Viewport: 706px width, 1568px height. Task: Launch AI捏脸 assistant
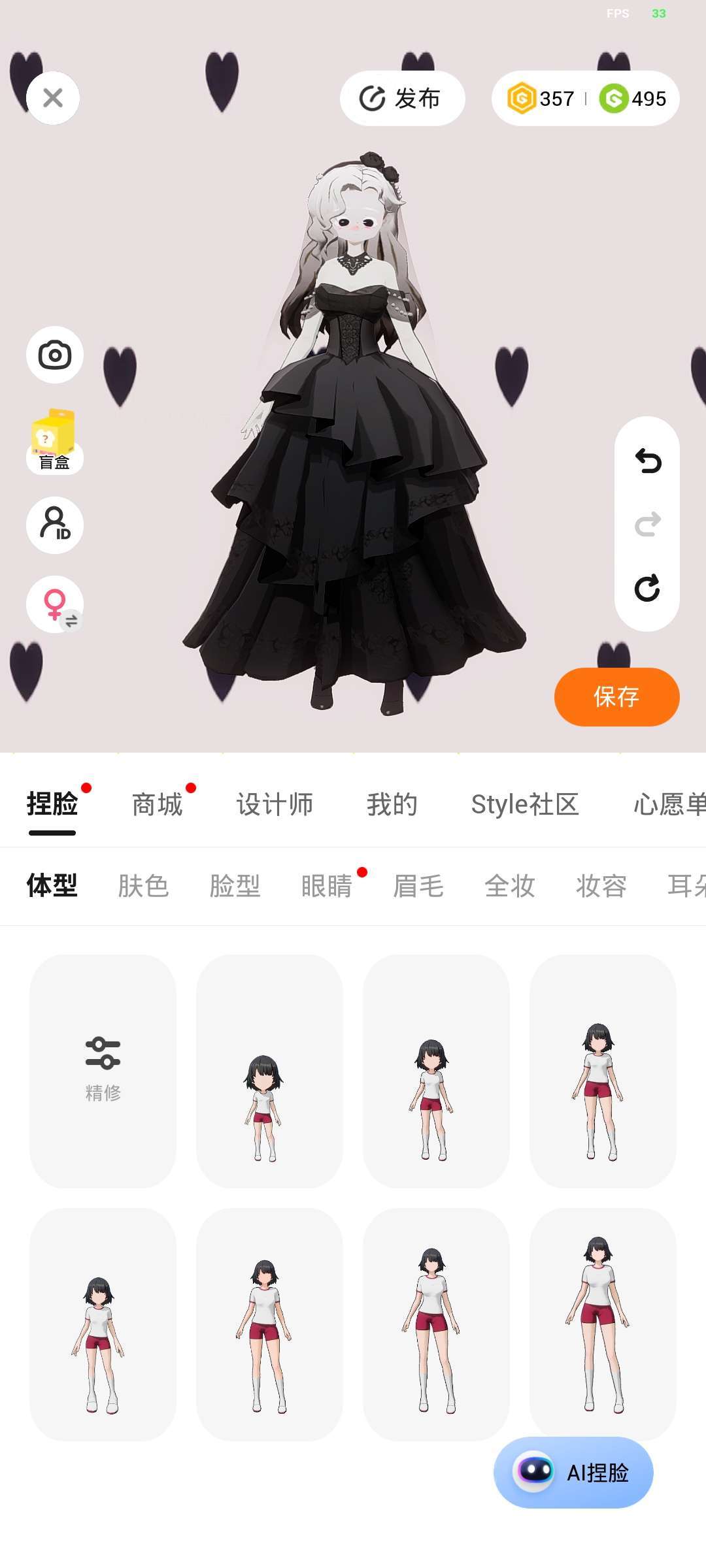point(573,1472)
